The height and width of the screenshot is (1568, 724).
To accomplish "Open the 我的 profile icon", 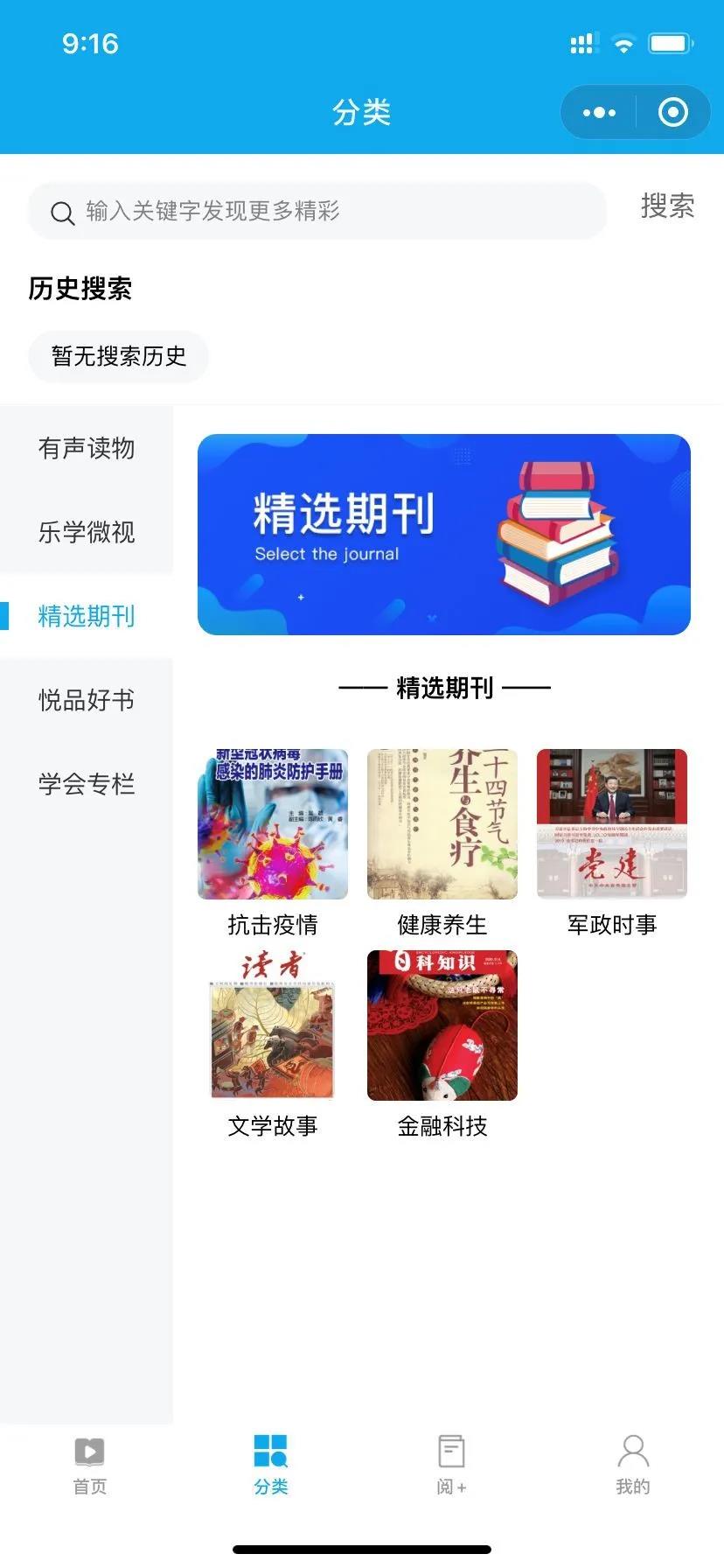I will pyautogui.click(x=633, y=1452).
